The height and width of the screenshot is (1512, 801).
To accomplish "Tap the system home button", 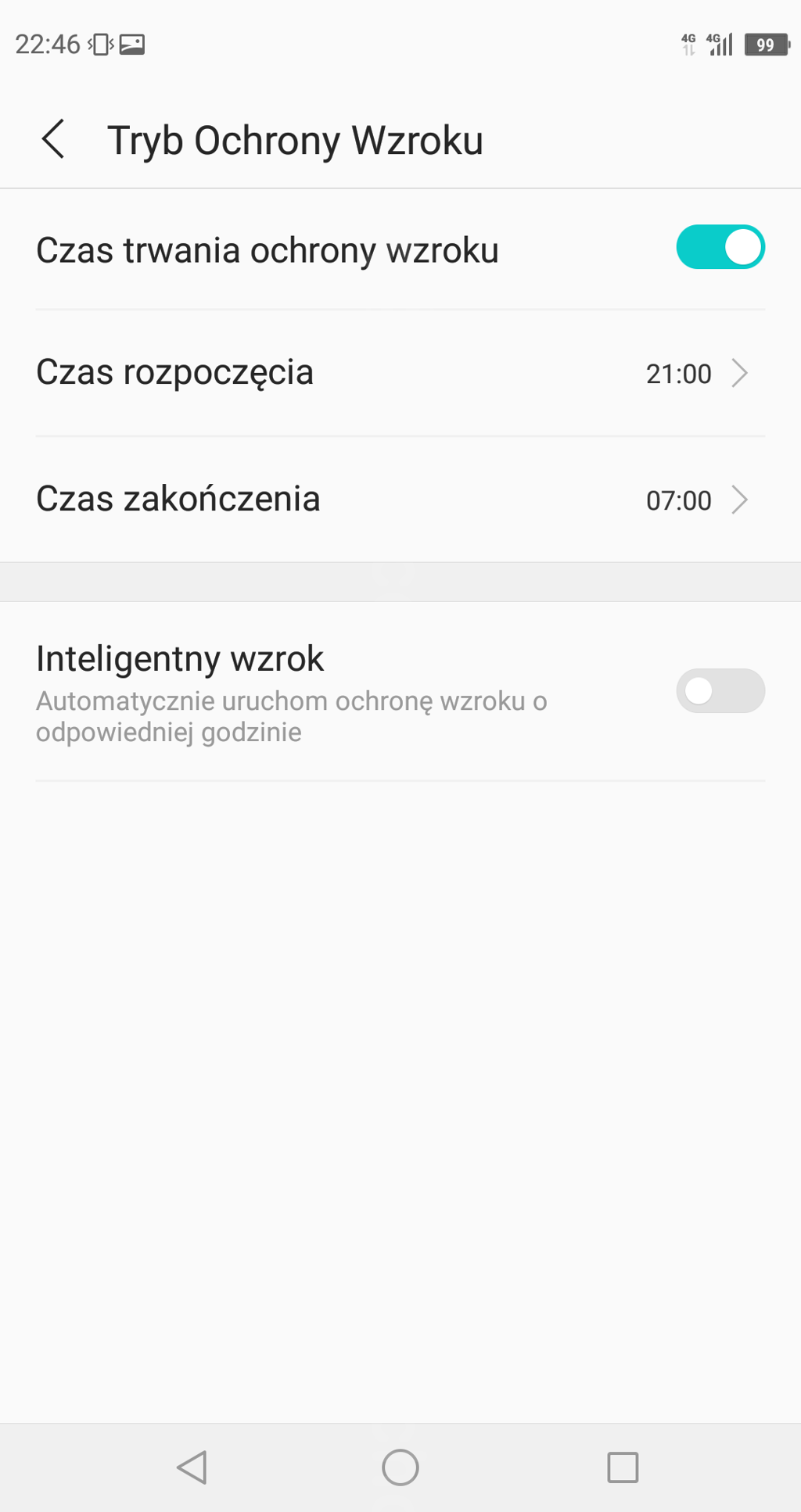I will [400, 1467].
